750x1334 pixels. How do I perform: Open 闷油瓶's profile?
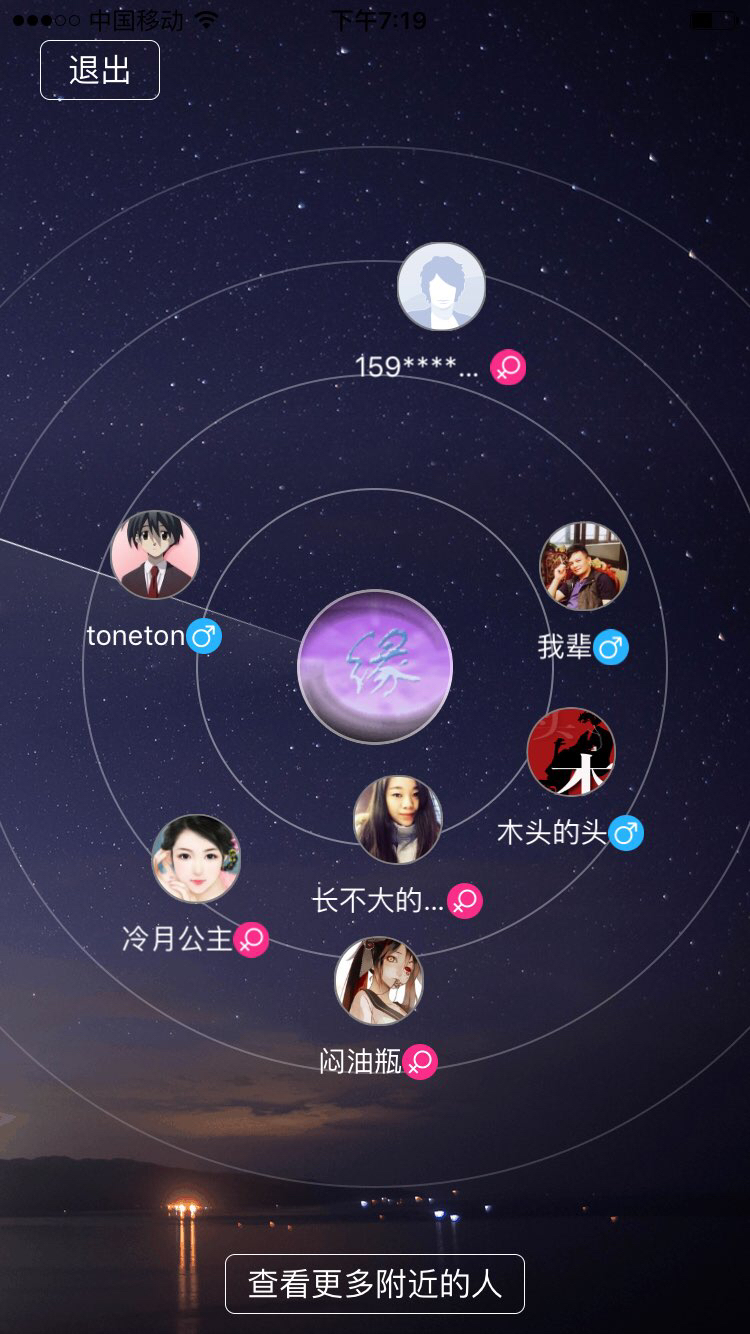click(379, 981)
